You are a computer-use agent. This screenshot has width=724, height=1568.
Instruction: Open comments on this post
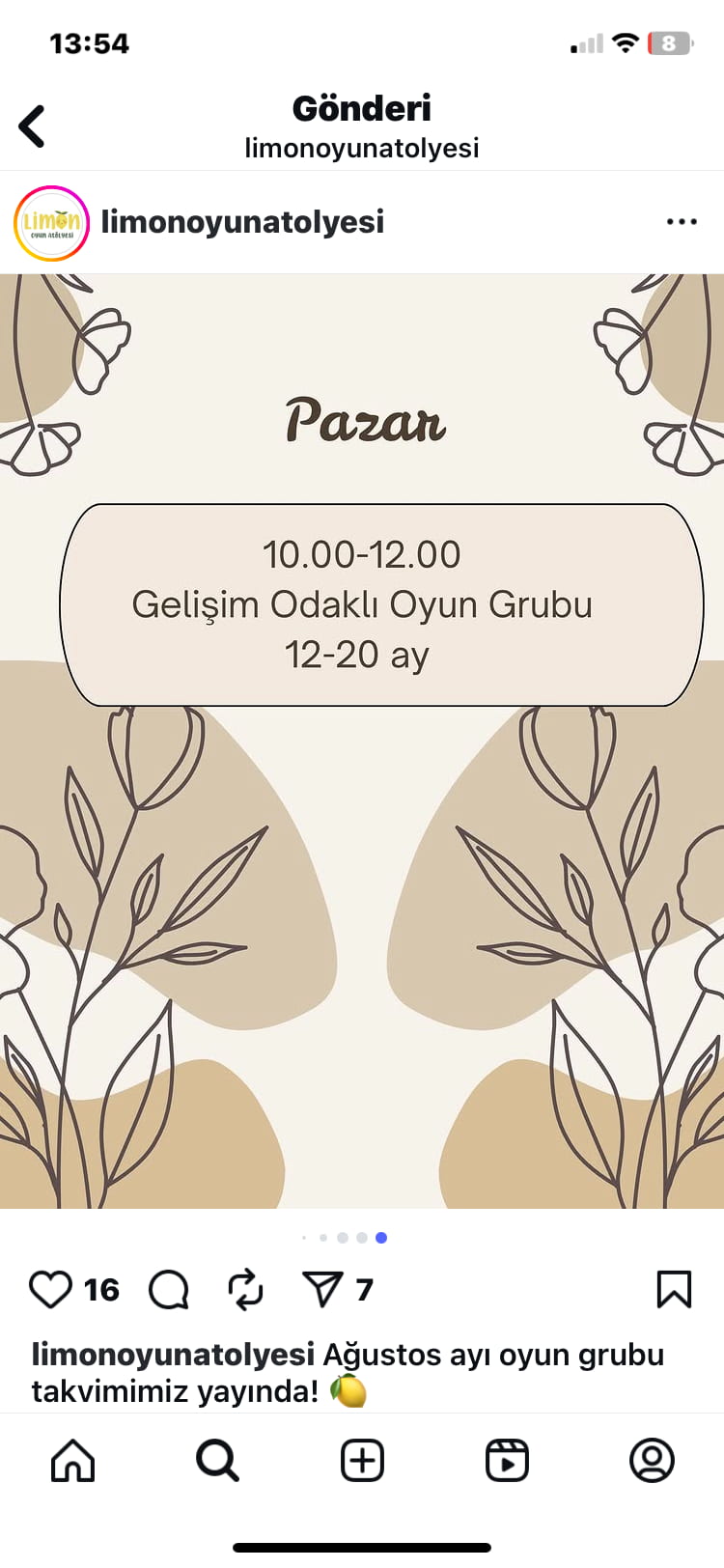pos(169,1289)
